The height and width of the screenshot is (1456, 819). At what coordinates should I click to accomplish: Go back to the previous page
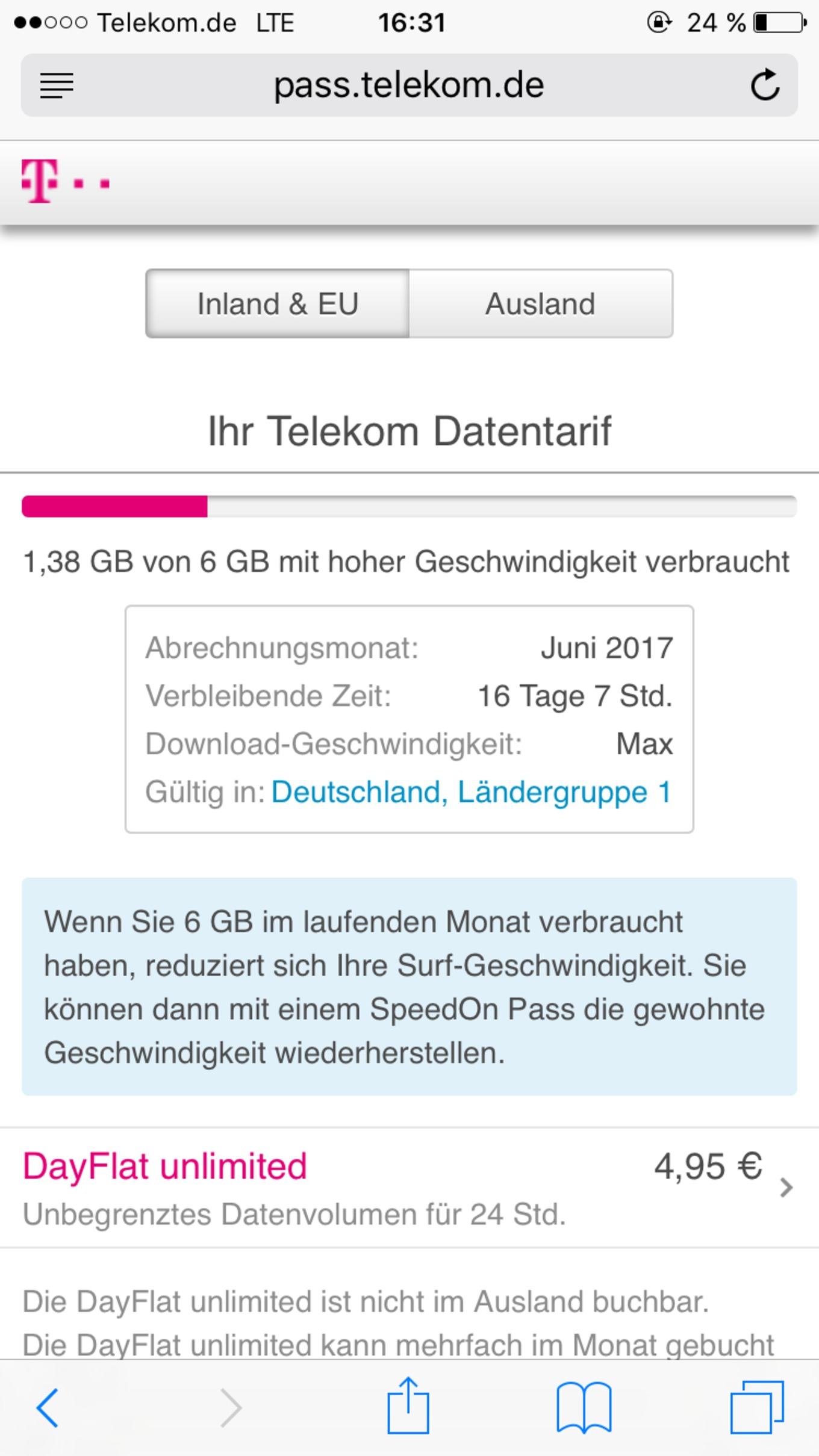(48, 1408)
